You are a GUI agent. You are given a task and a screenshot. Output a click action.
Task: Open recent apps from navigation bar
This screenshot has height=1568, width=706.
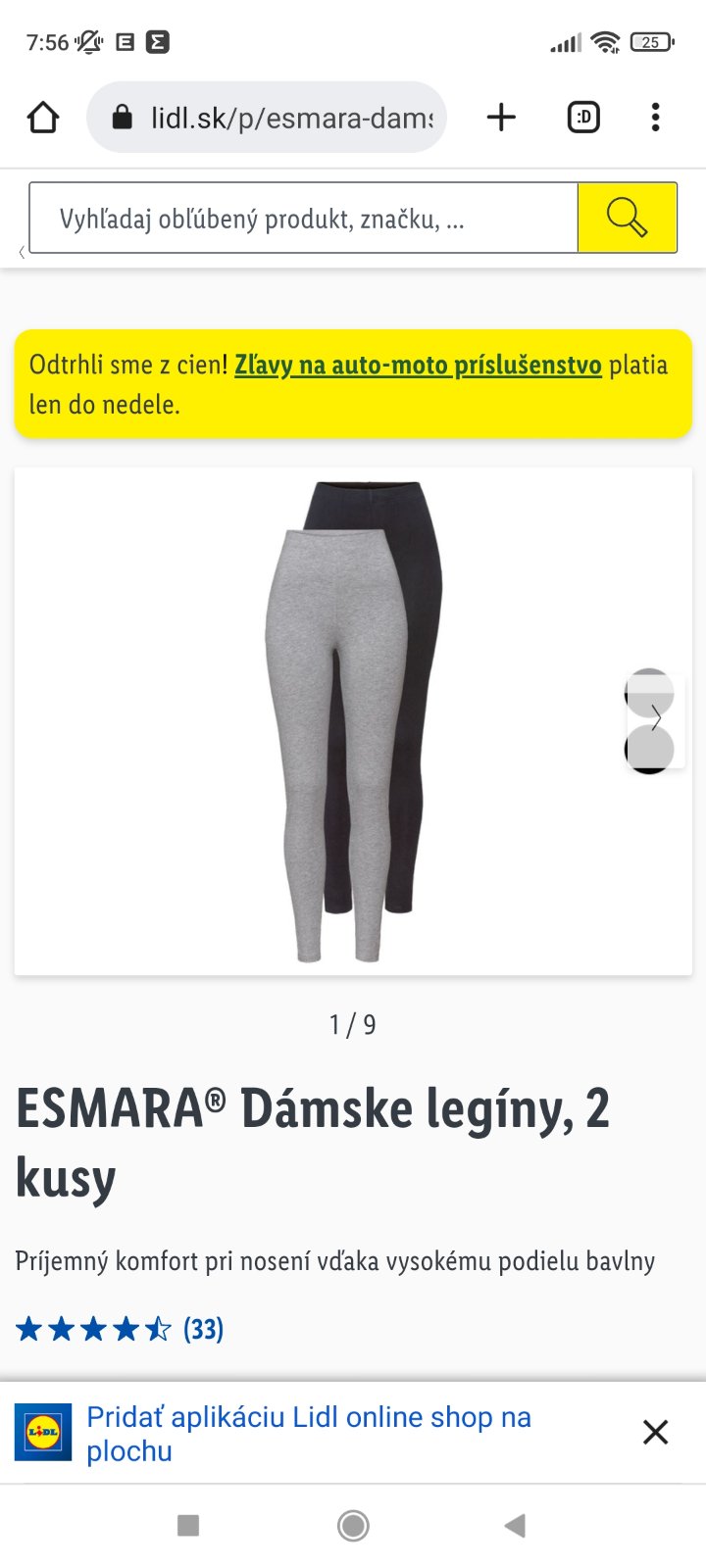click(x=188, y=1525)
